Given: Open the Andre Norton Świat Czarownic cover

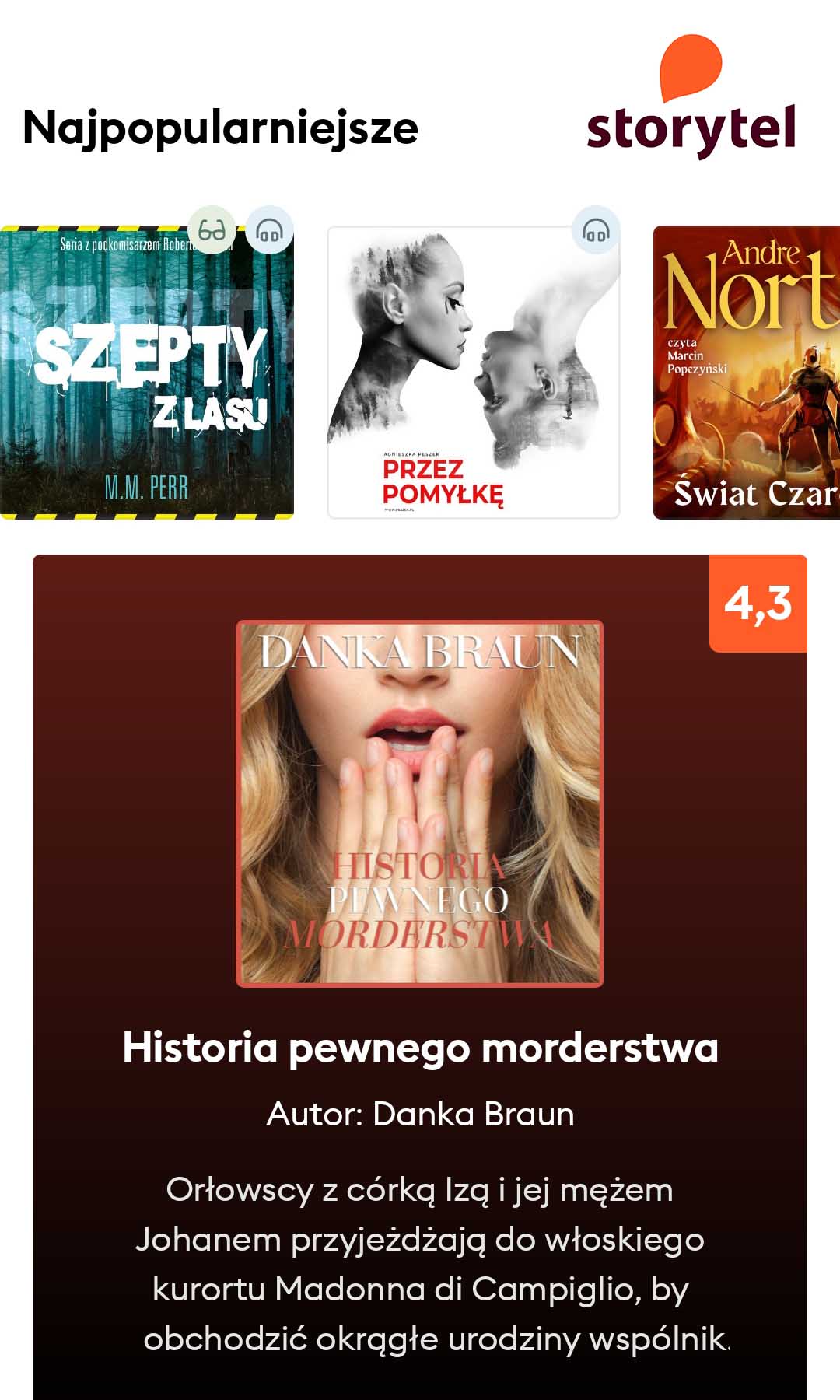Looking at the screenshot, I should point(747,373).
